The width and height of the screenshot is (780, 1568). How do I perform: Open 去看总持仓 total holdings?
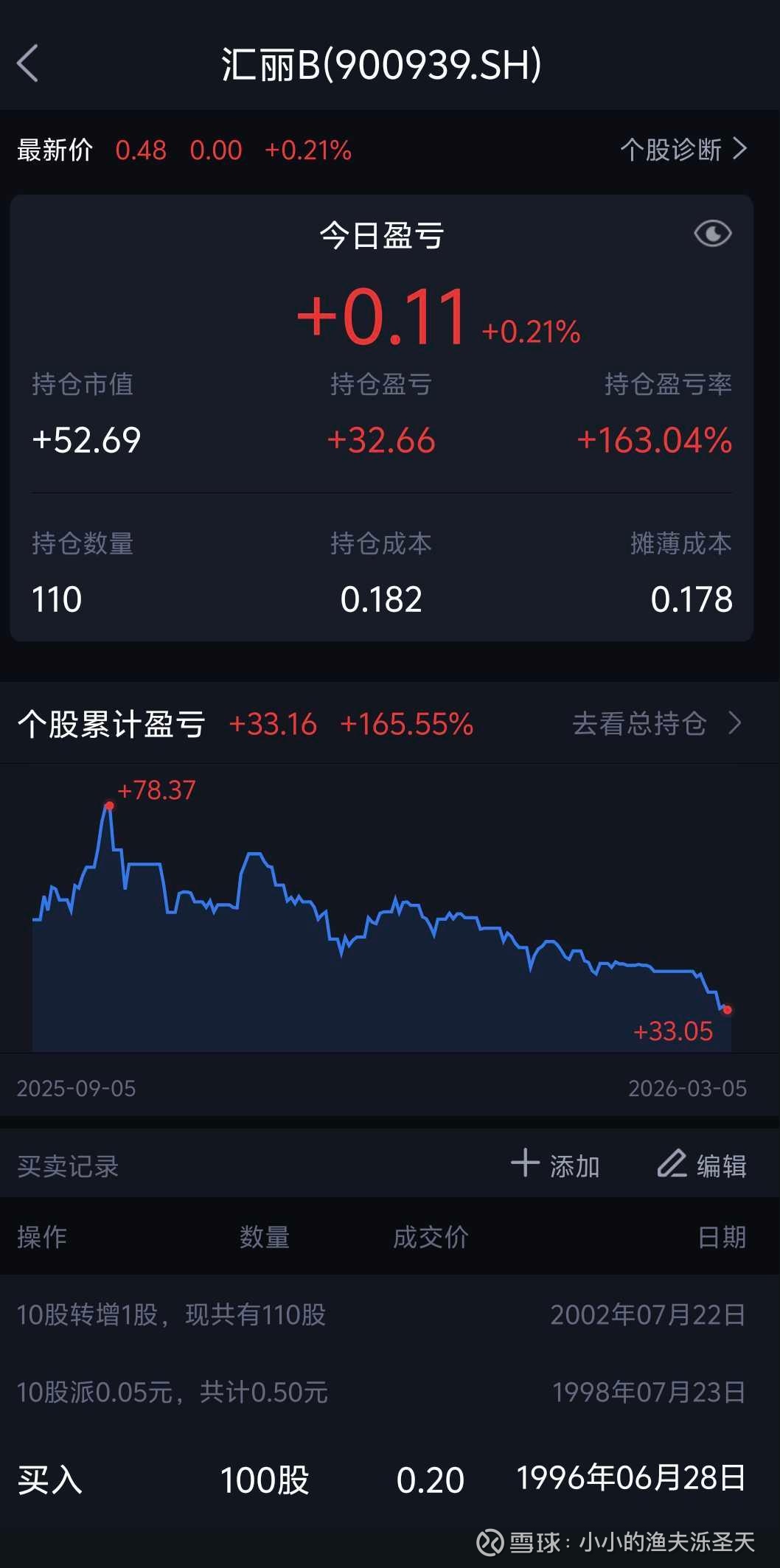[x=656, y=724]
